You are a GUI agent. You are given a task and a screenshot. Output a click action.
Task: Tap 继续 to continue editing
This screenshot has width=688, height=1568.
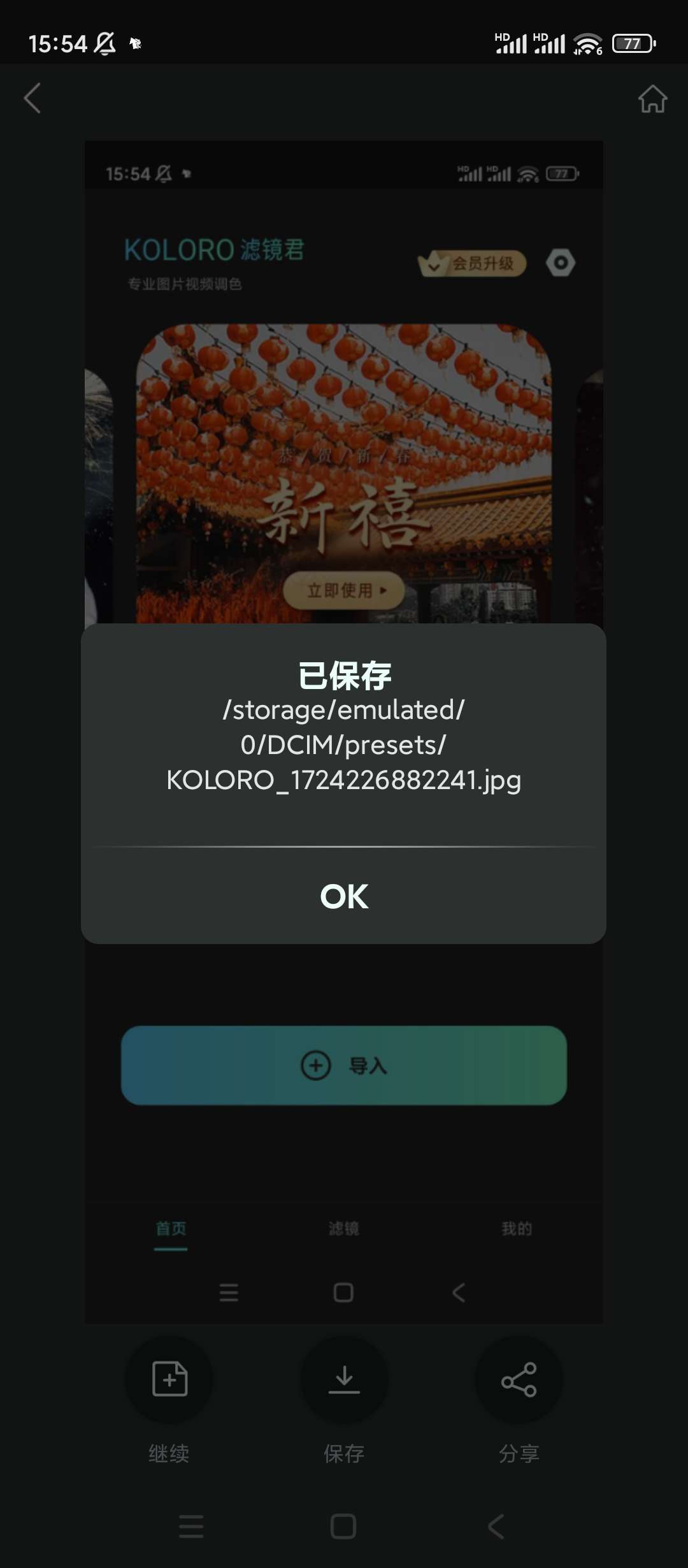coord(169,1379)
